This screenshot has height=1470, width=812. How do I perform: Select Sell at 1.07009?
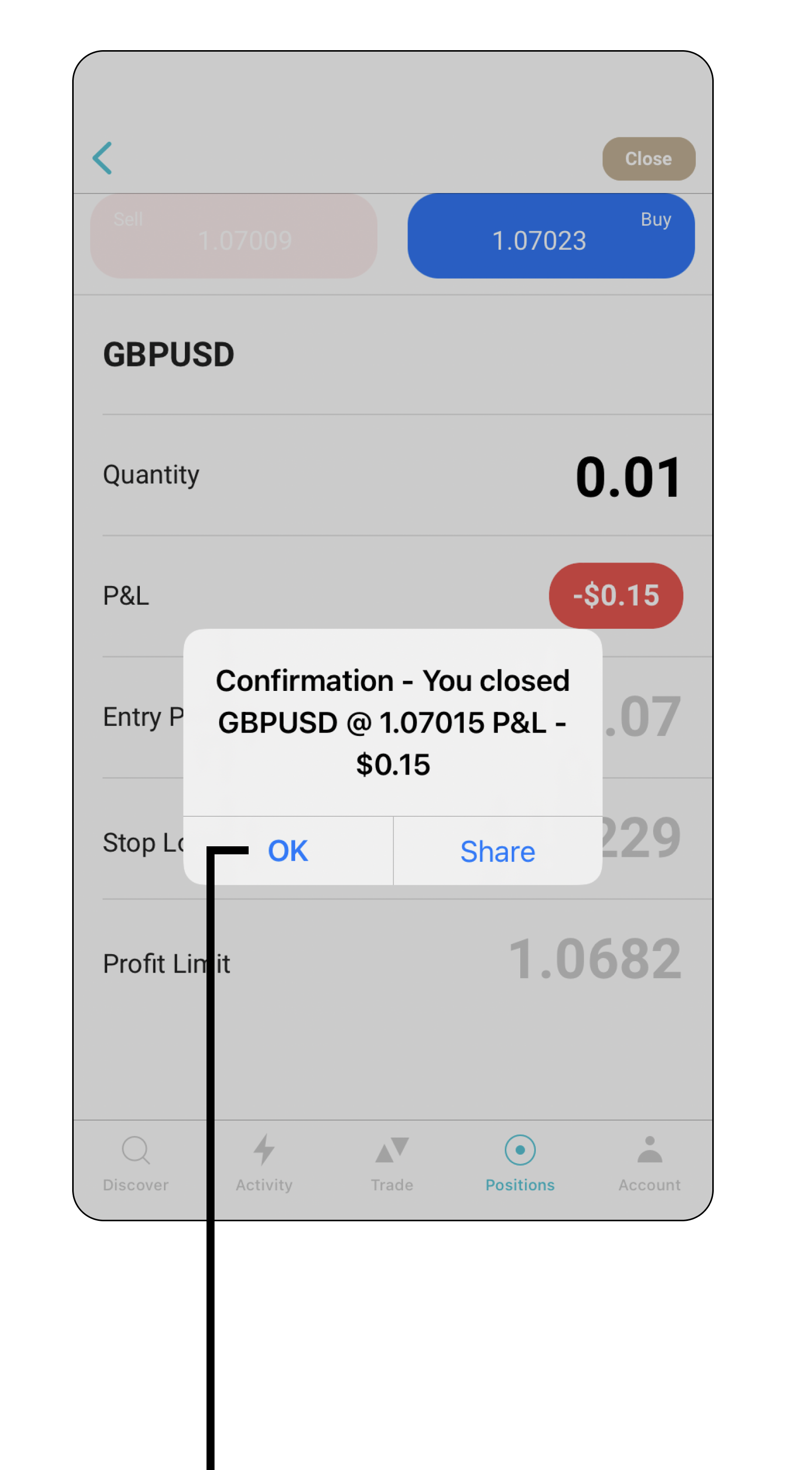click(x=234, y=236)
